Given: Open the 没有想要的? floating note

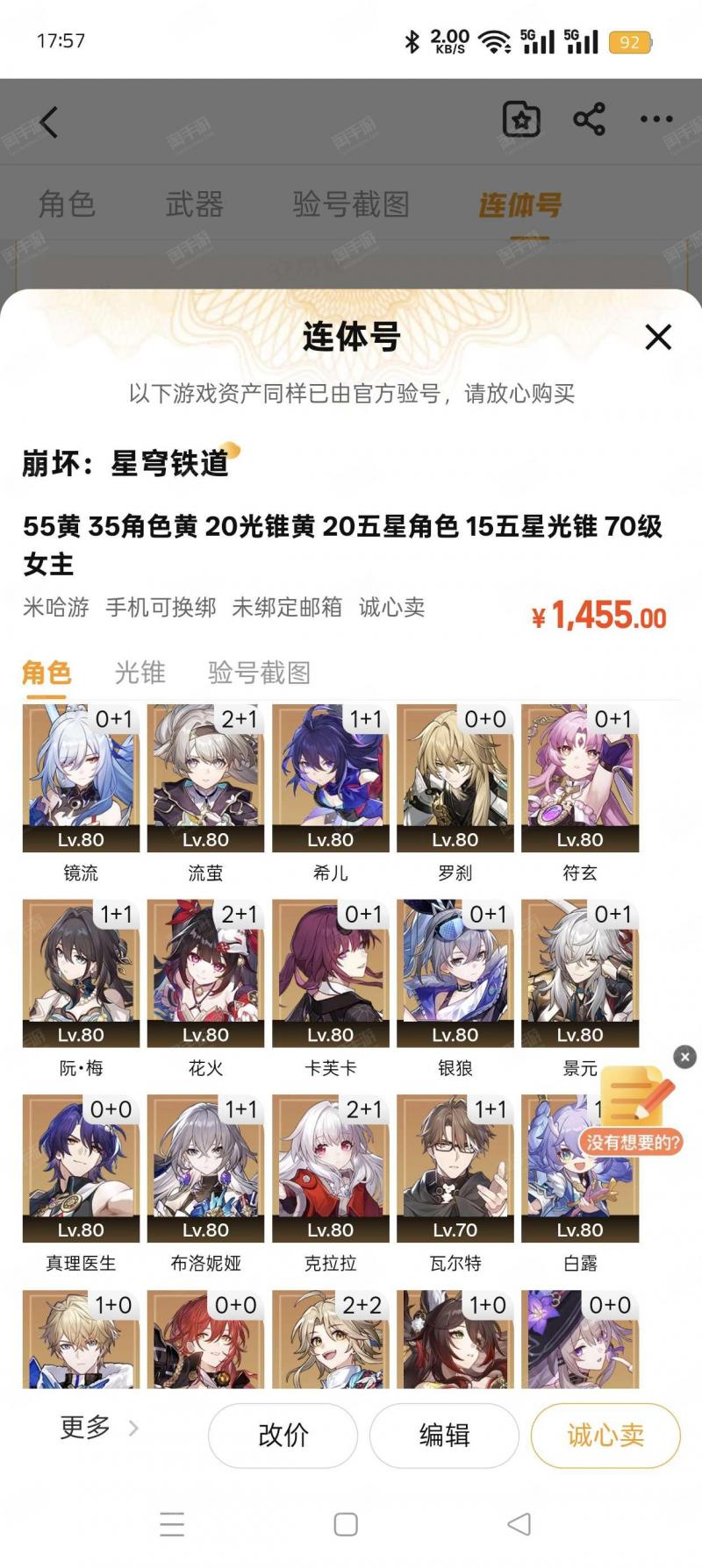Looking at the screenshot, I should 632,1111.
